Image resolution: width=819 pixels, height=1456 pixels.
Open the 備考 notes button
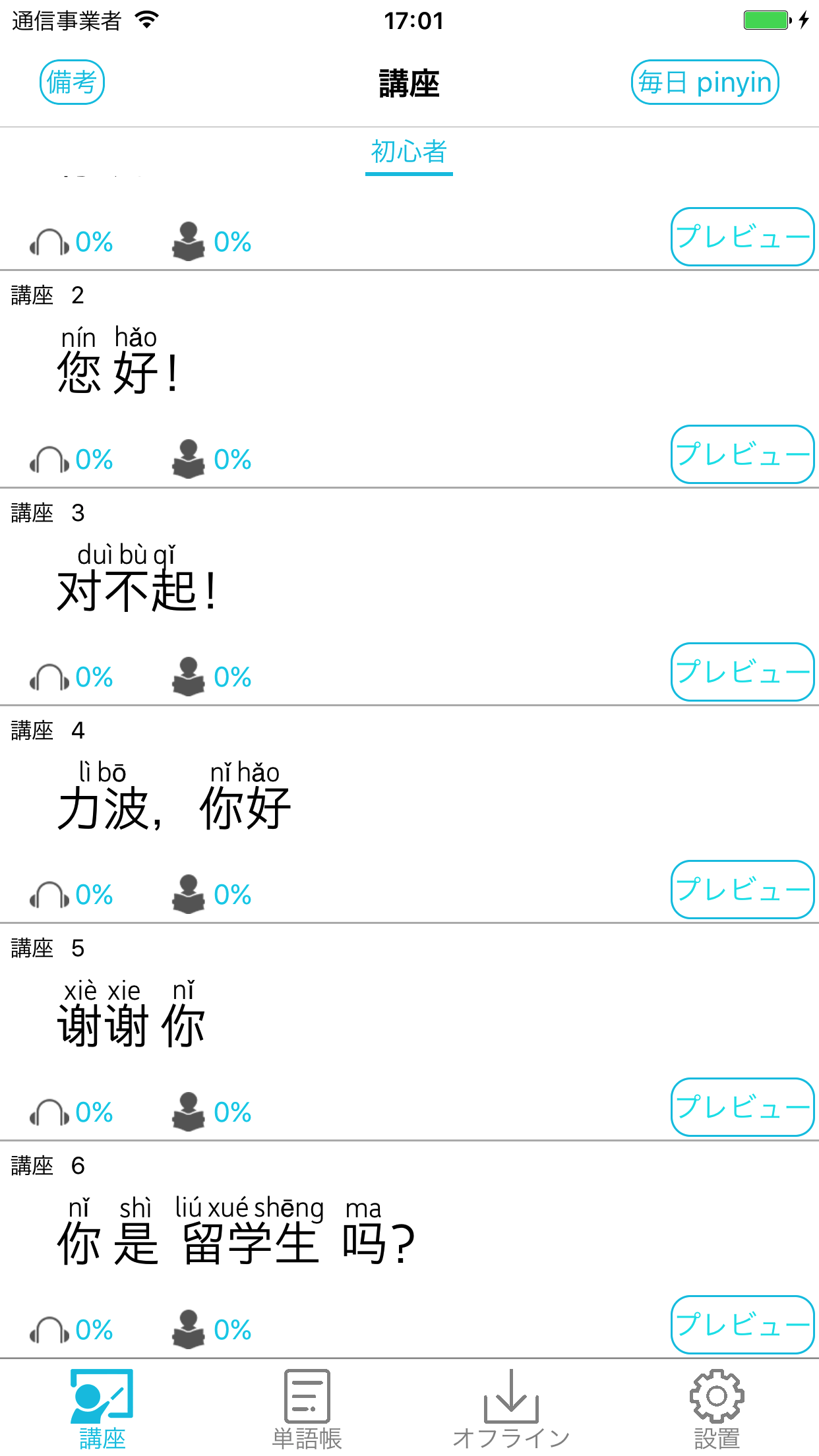tap(72, 82)
